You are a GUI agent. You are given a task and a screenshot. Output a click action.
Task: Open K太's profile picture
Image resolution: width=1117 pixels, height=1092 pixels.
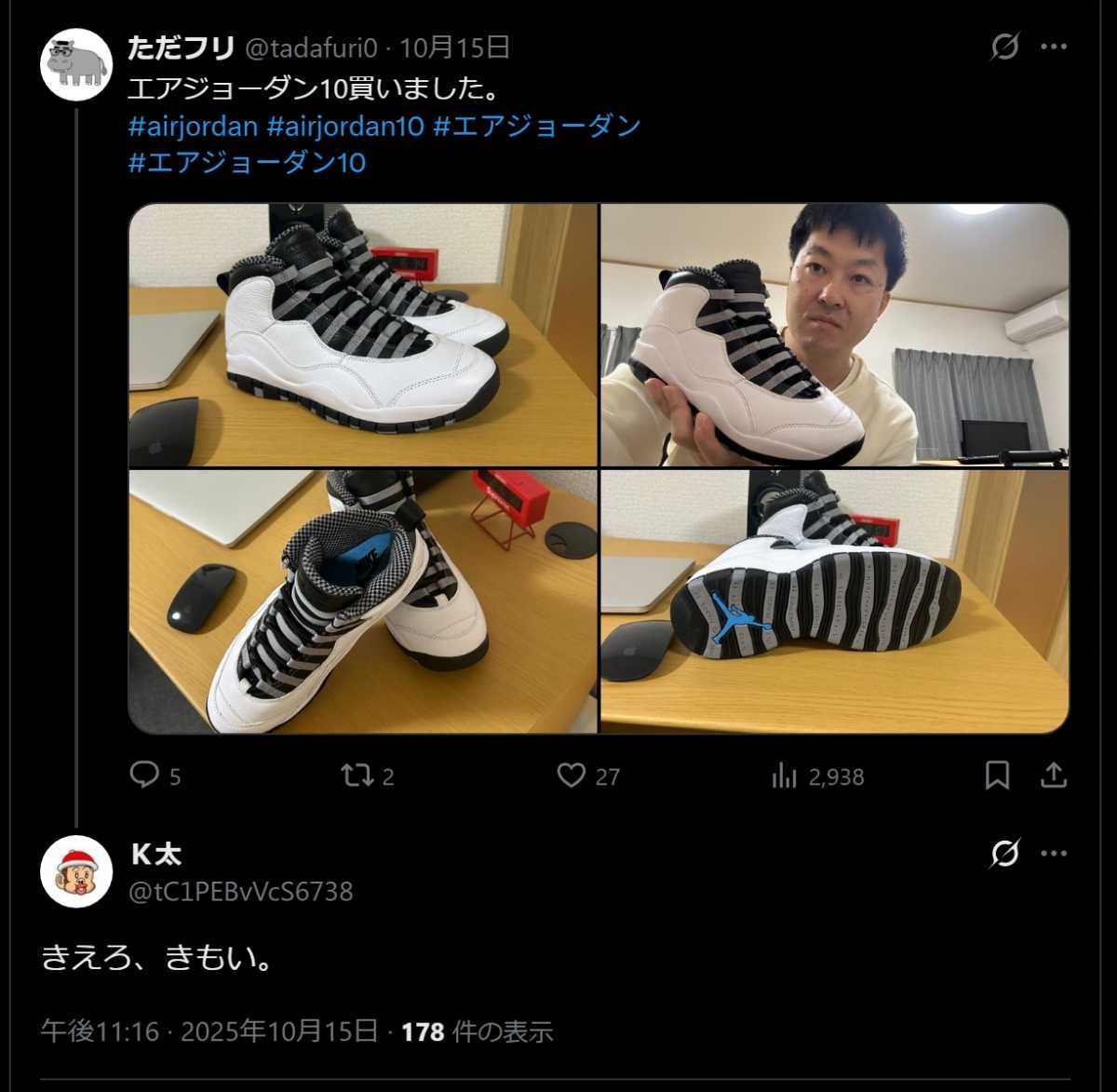point(76,871)
